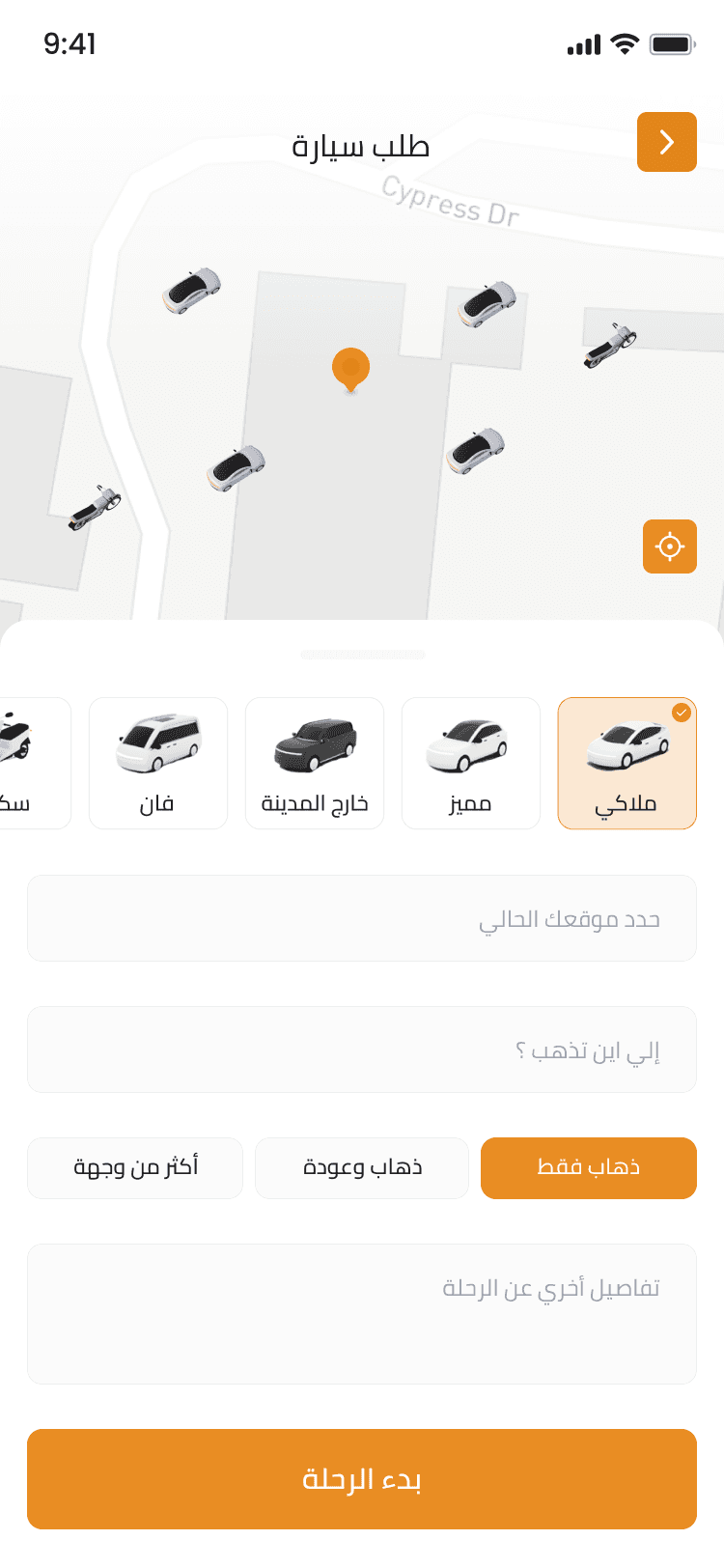Image resolution: width=724 pixels, height=1568 pixels.
Task: Tap the orange locate-me icon on the map
Action: click(x=669, y=546)
